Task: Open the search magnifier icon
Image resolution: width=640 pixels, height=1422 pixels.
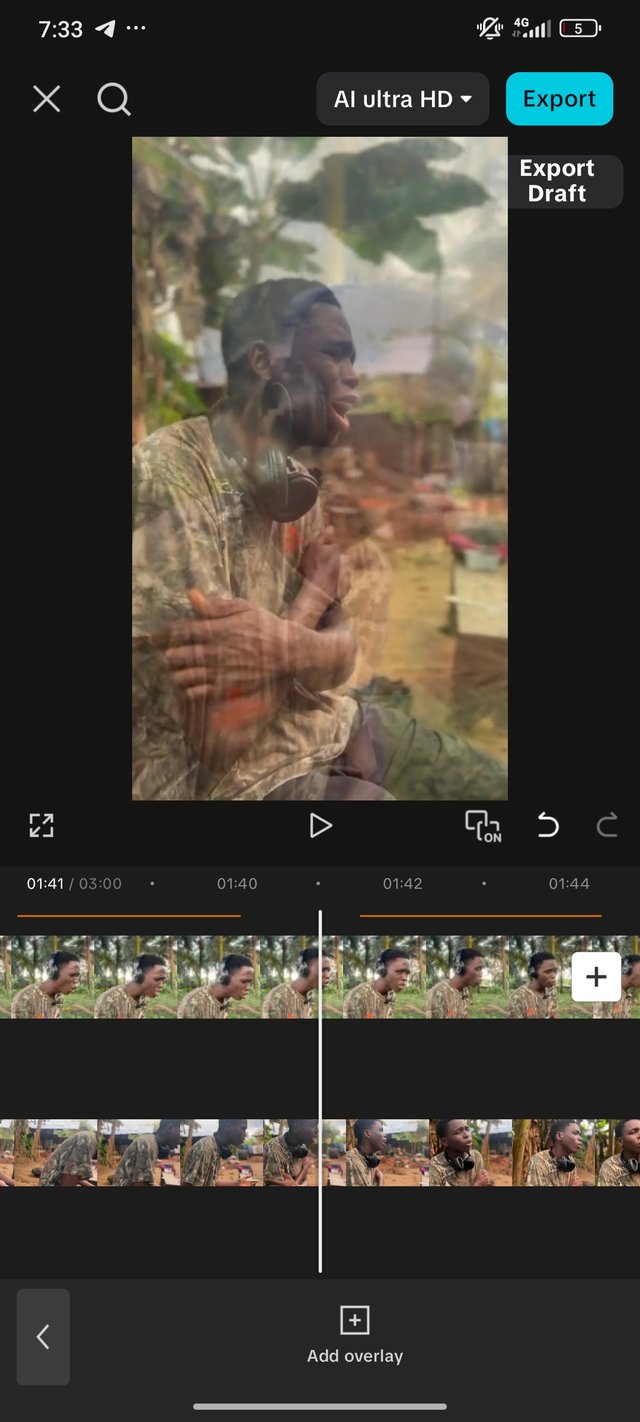Action: coord(114,99)
